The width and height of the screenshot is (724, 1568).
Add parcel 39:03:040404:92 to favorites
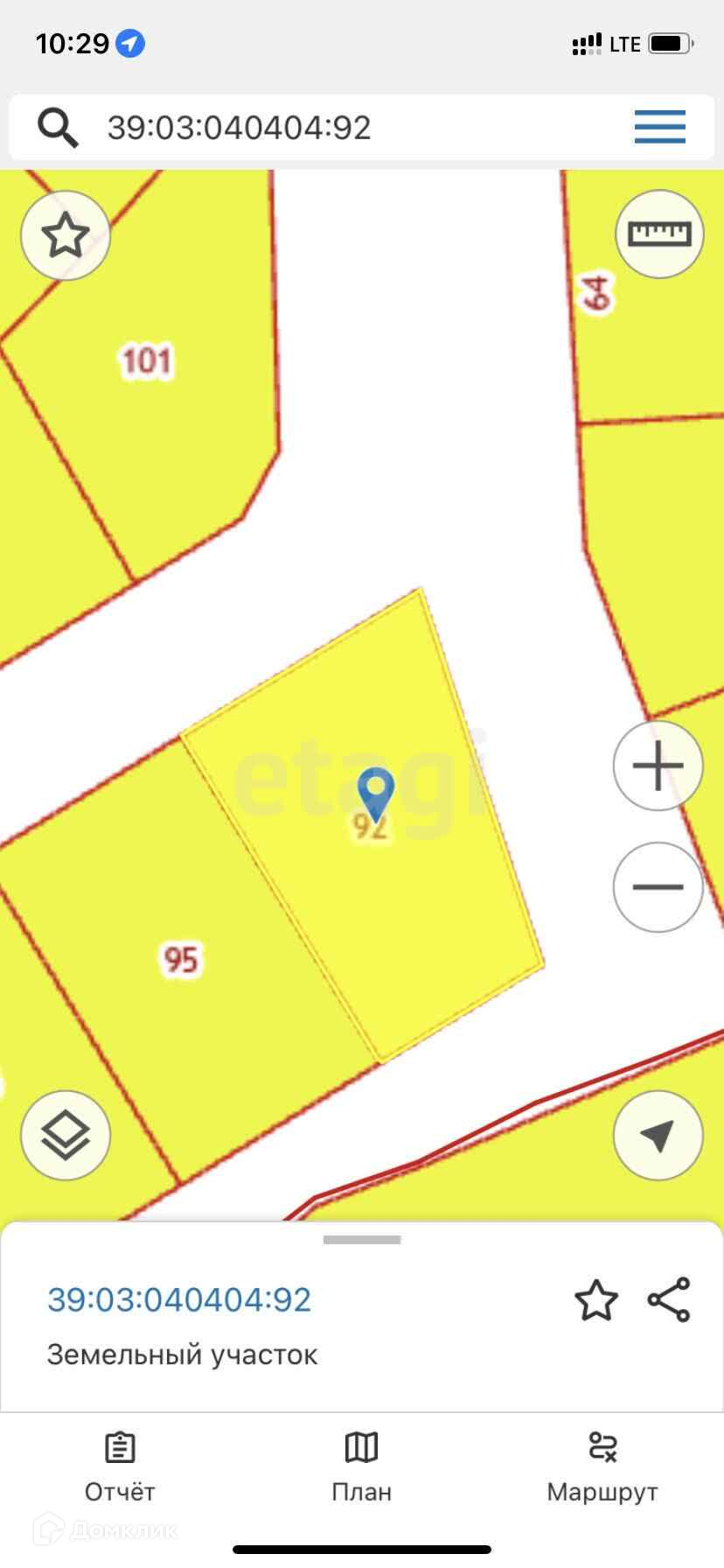click(x=596, y=1299)
